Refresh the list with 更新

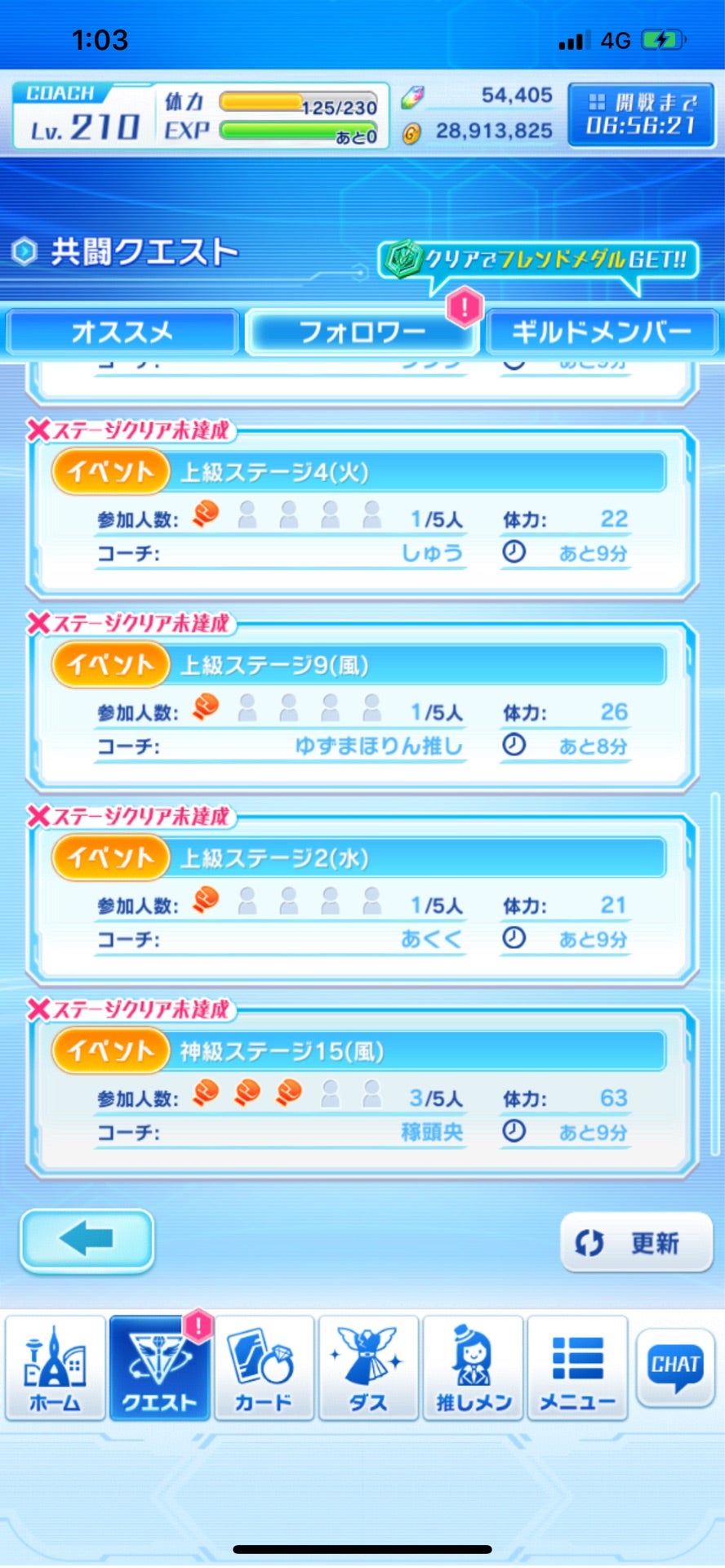click(x=636, y=1242)
